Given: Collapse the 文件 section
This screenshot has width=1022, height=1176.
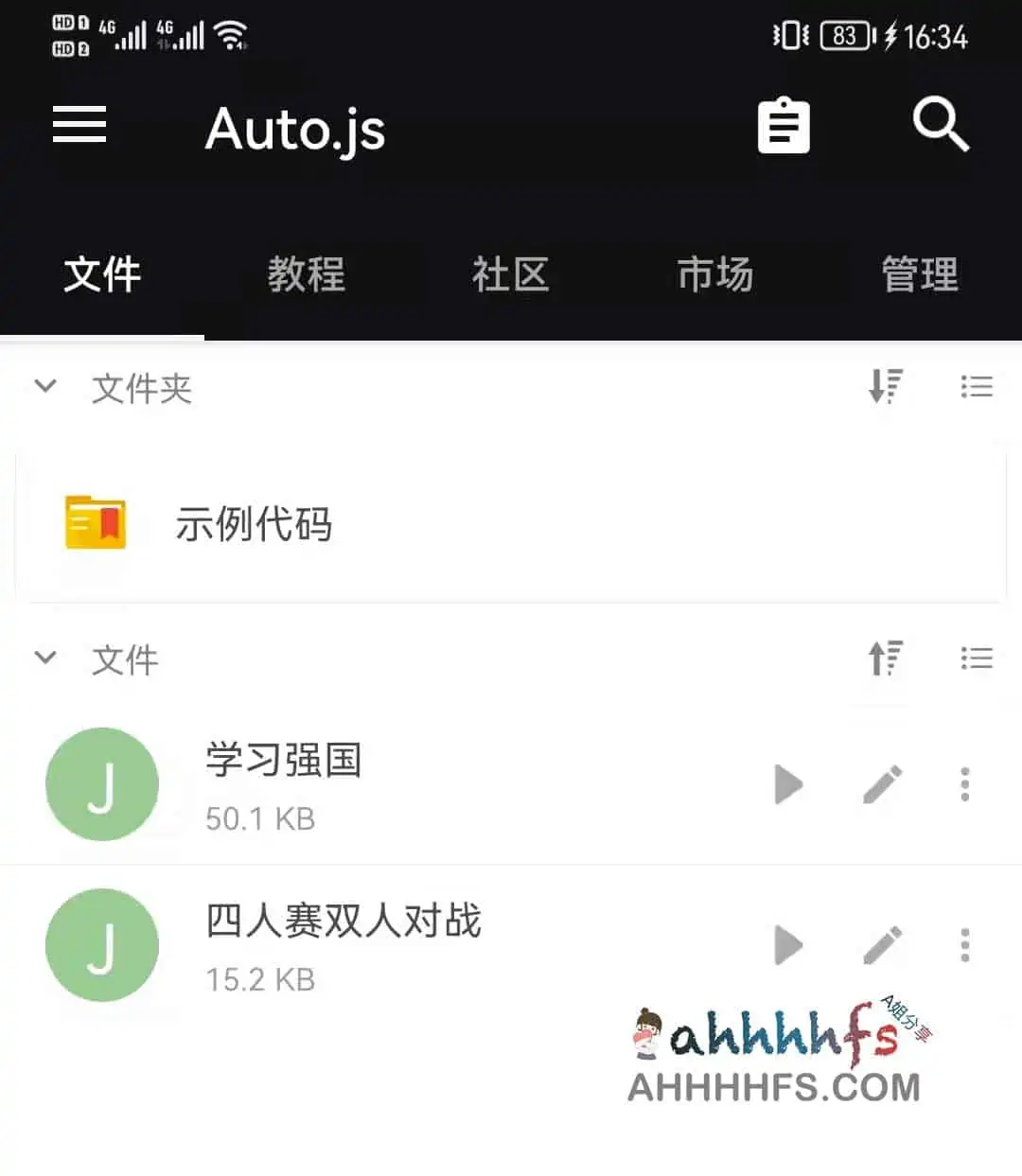Looking at the screenshot, I should coord(44,658).
